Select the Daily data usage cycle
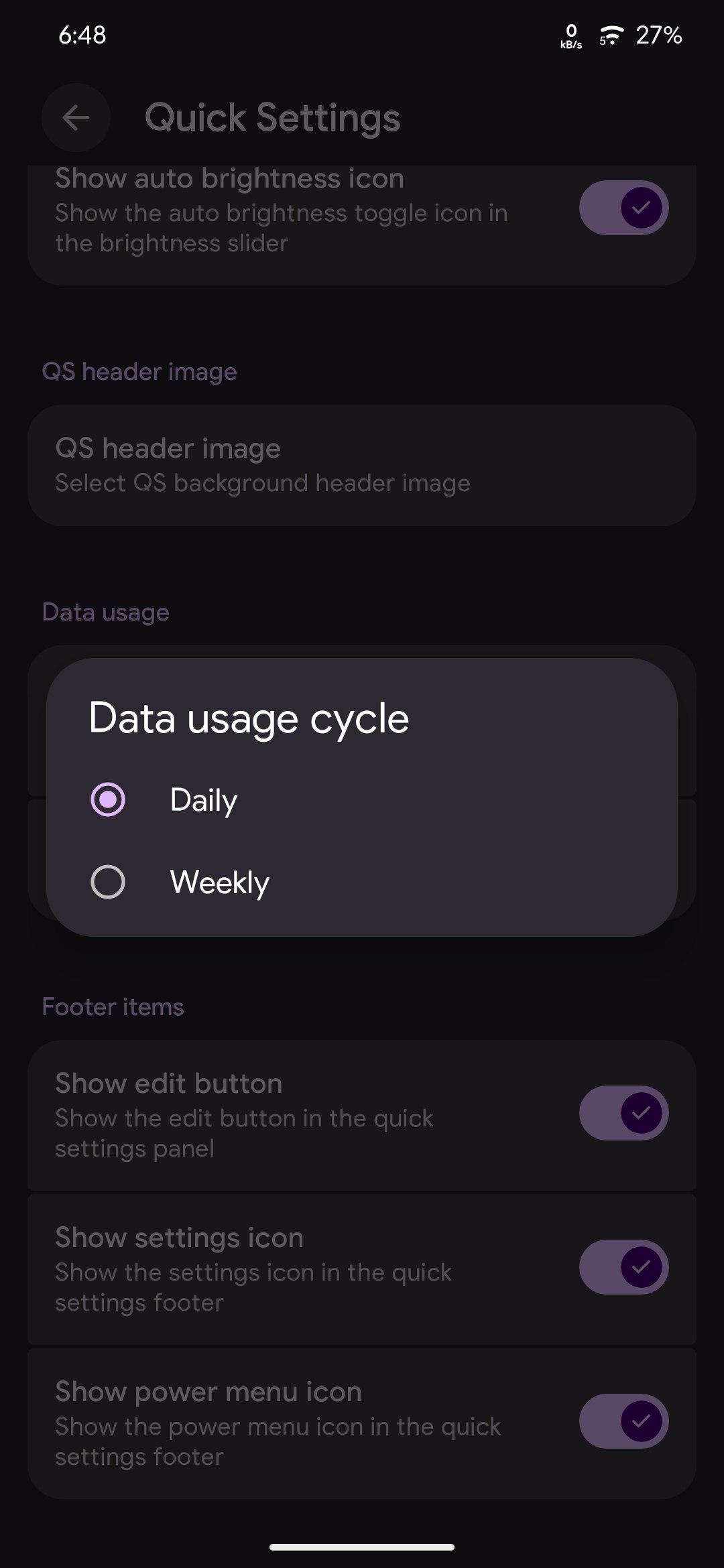Image resolution: width=724 pixels, height=1568 pixels. pos(362,799)
